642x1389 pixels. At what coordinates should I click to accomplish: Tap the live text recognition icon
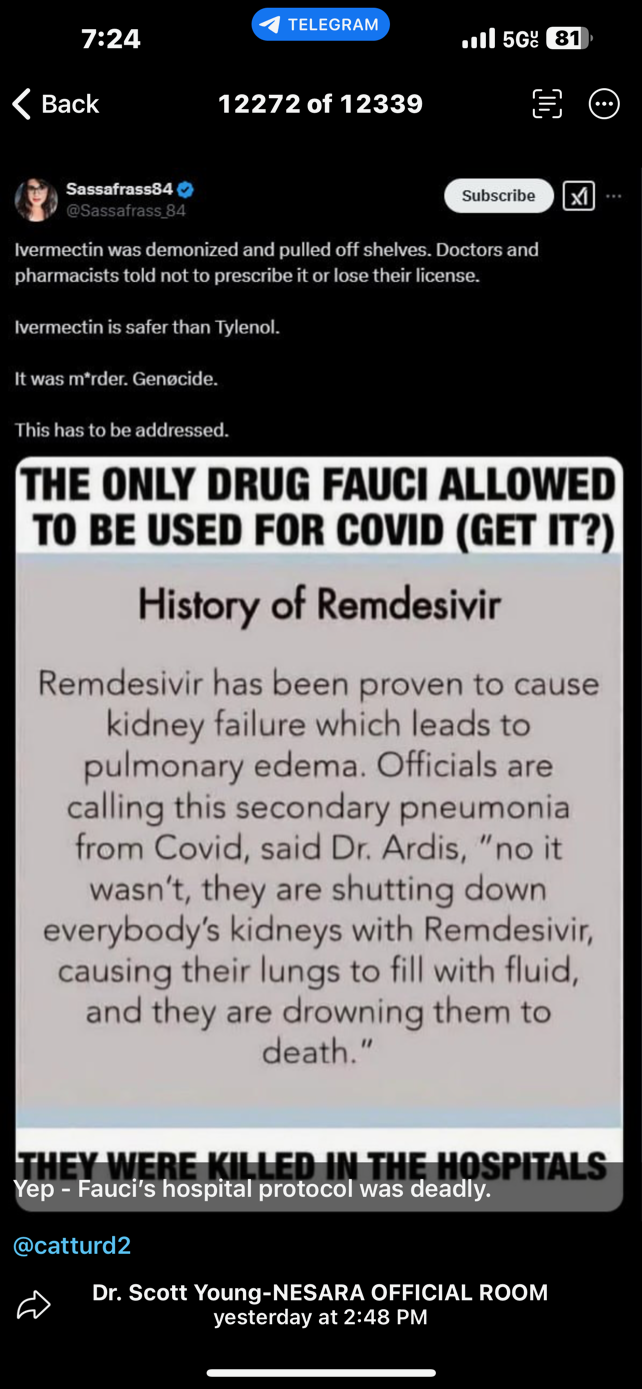547,104
